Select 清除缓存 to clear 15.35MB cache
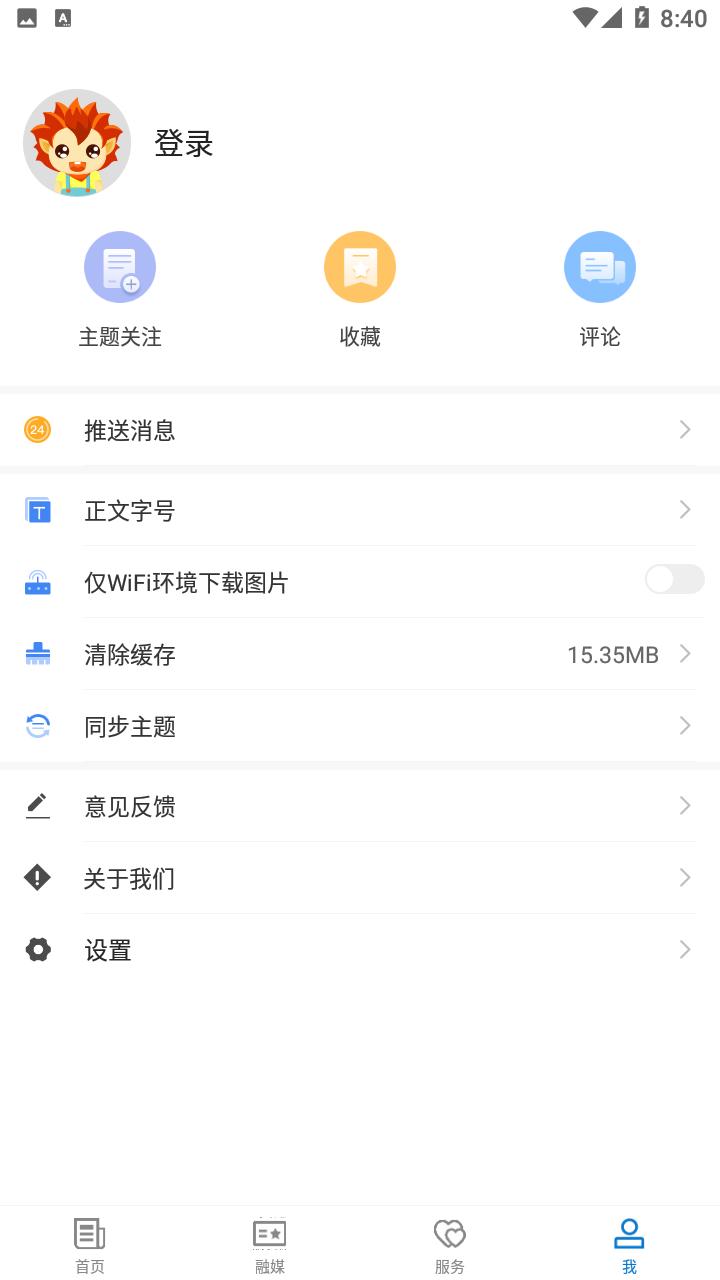 [360, 655]
